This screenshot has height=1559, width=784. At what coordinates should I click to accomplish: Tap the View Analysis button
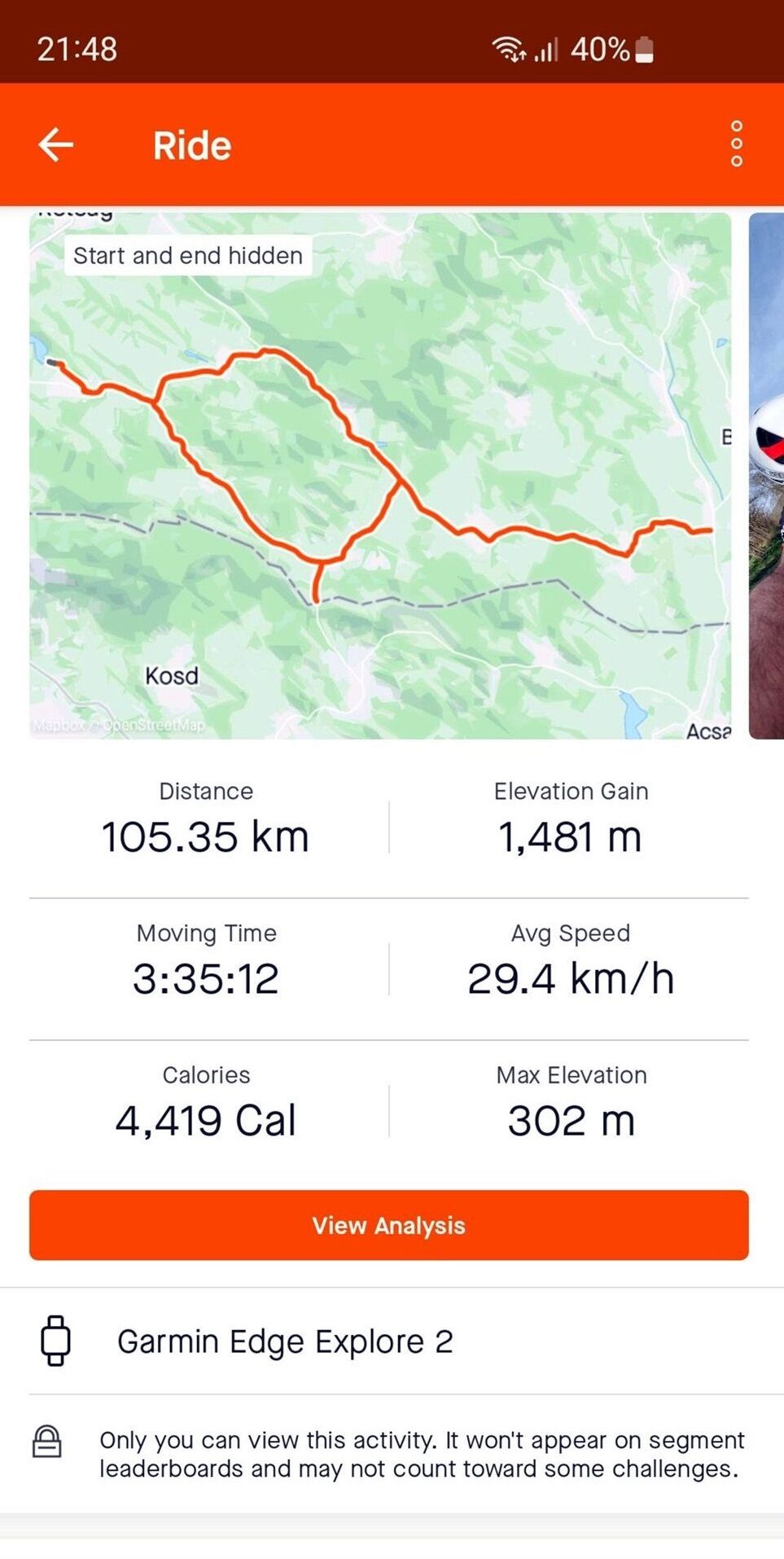pyautogui.click(x=388, y=1225)
